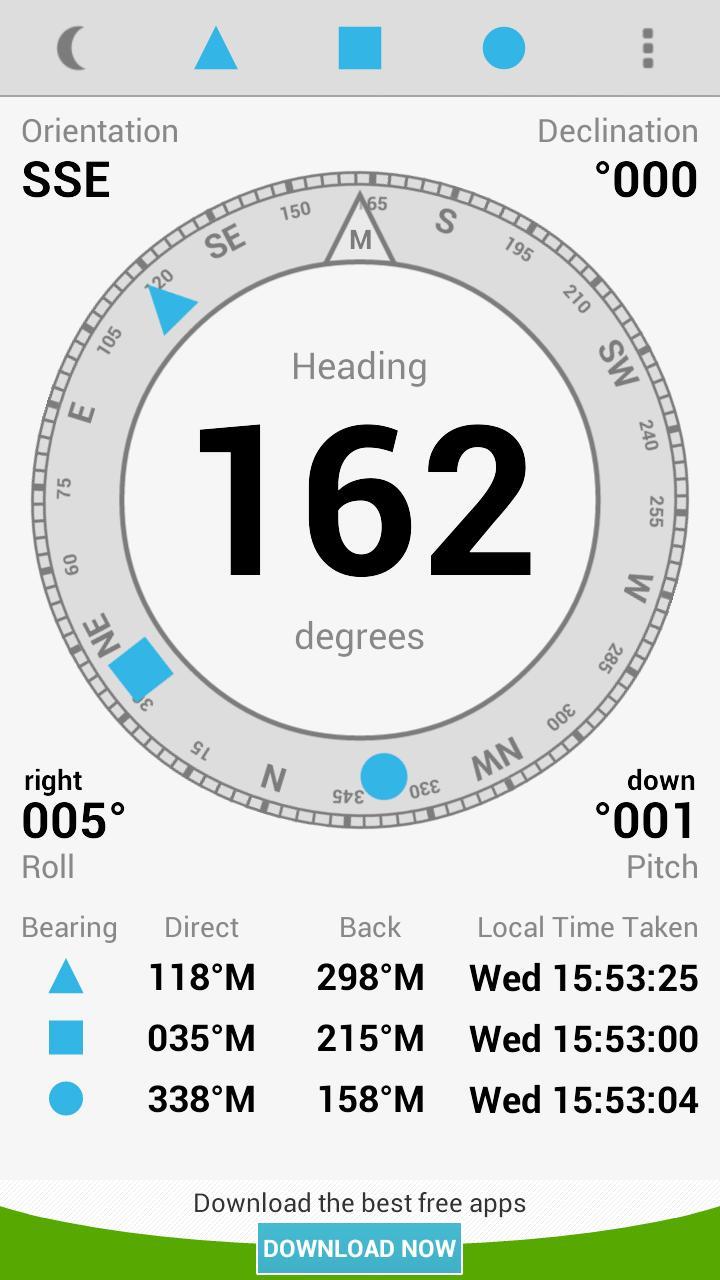Open the overflow menu with three dots

648,47
